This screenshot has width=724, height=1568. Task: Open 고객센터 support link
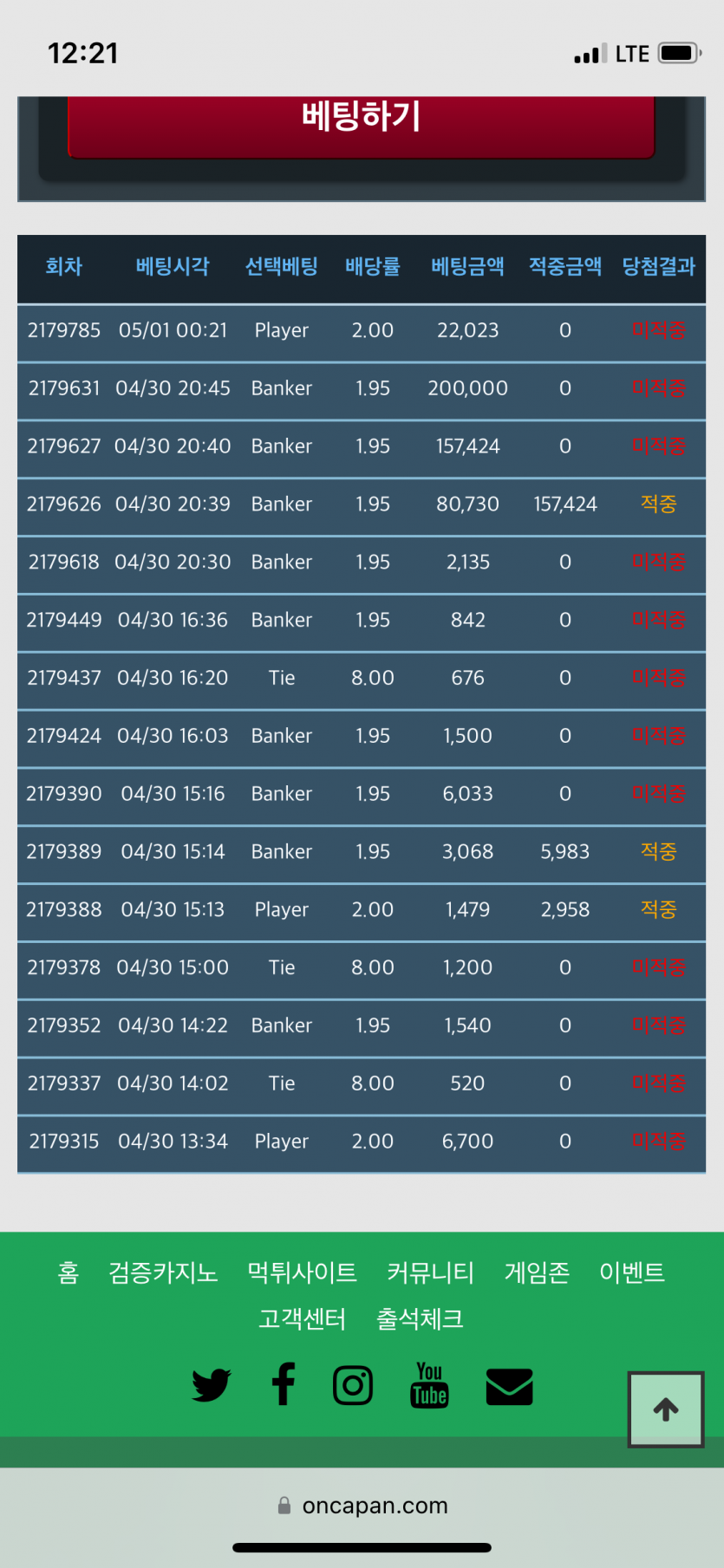[302, 1319]
